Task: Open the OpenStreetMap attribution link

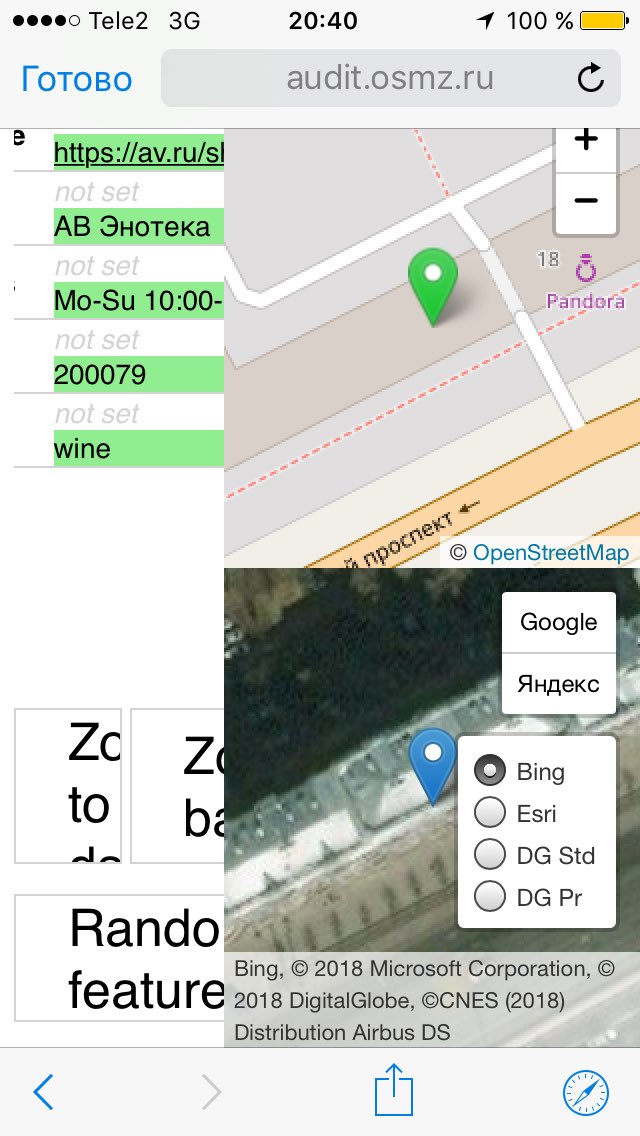Action: click(x=550, y=553)
